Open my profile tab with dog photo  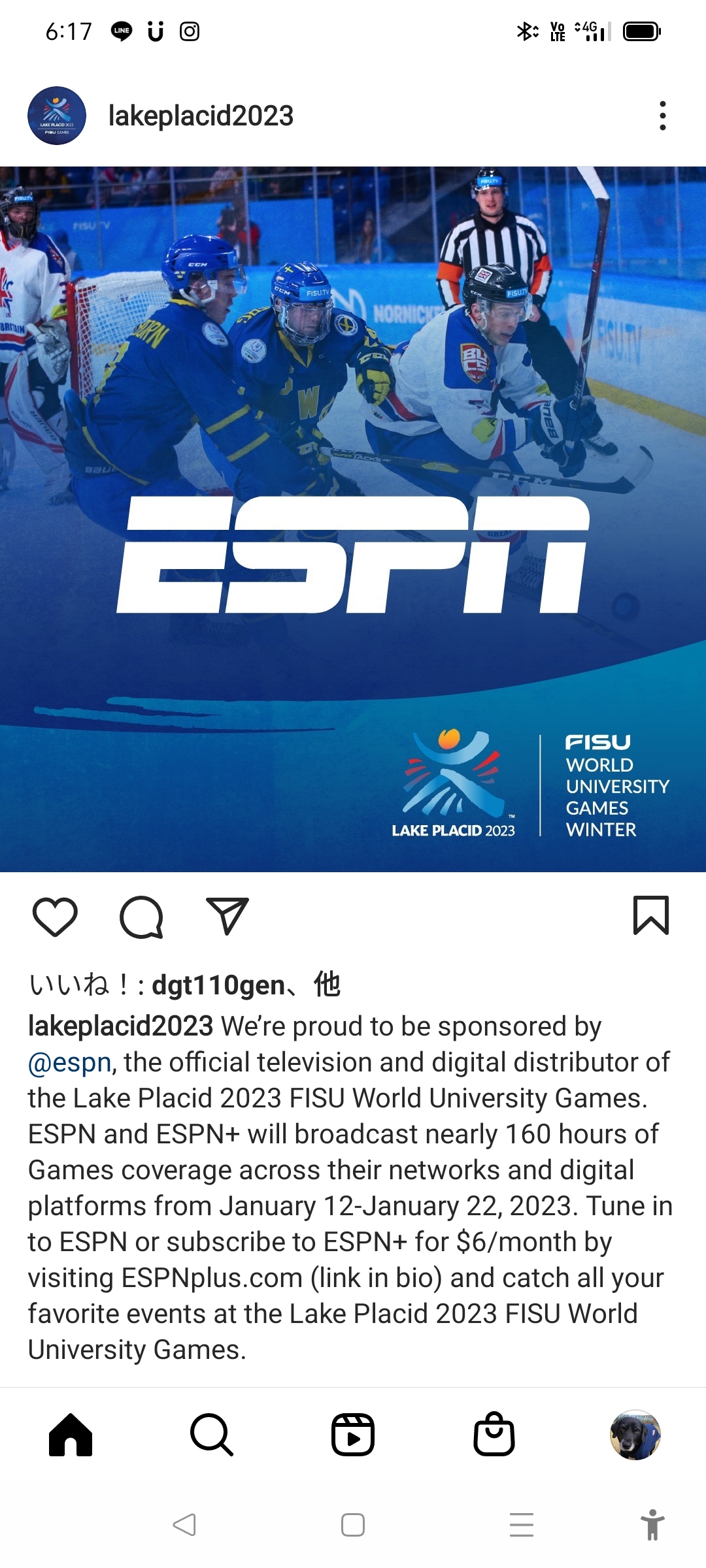point(635,1435)
